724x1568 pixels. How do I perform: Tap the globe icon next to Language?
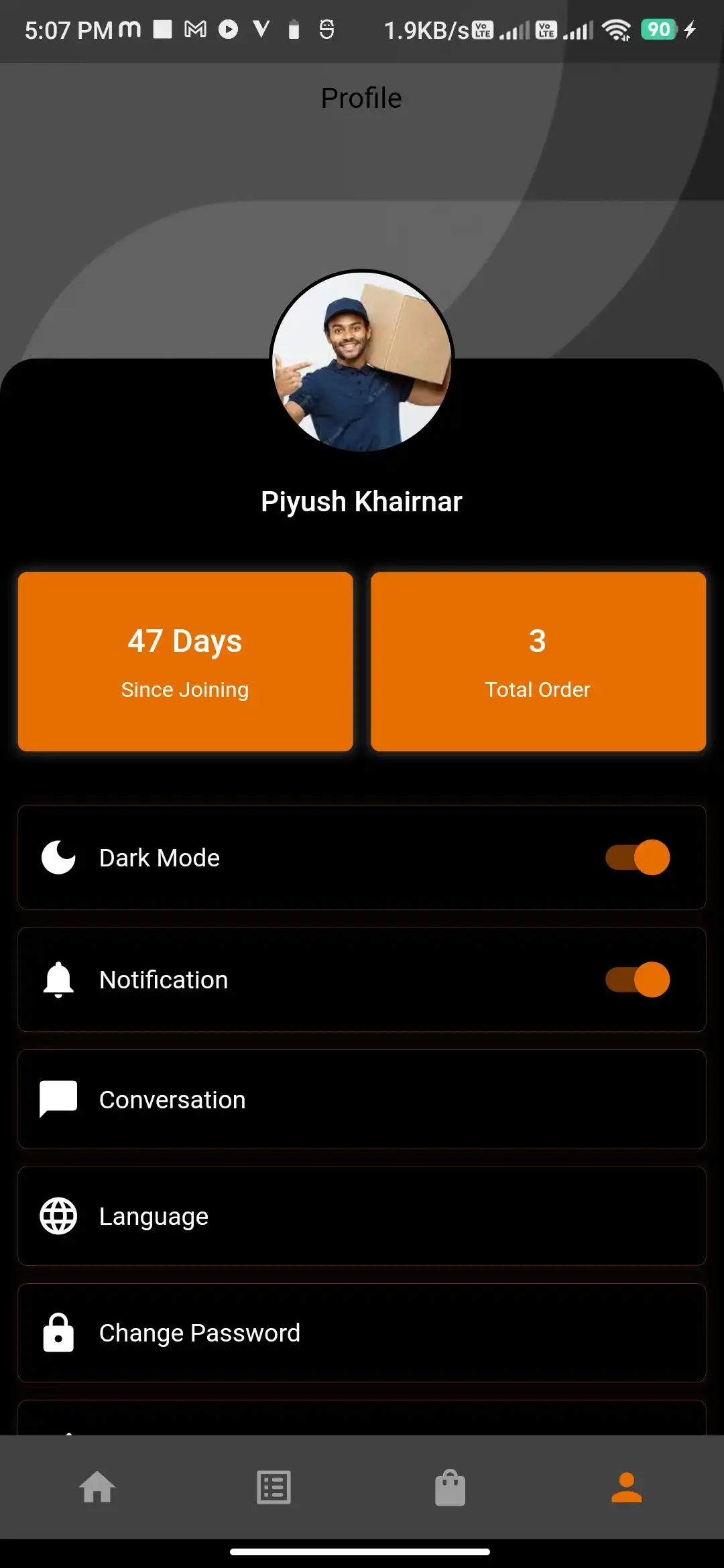tap(58, 1216)
